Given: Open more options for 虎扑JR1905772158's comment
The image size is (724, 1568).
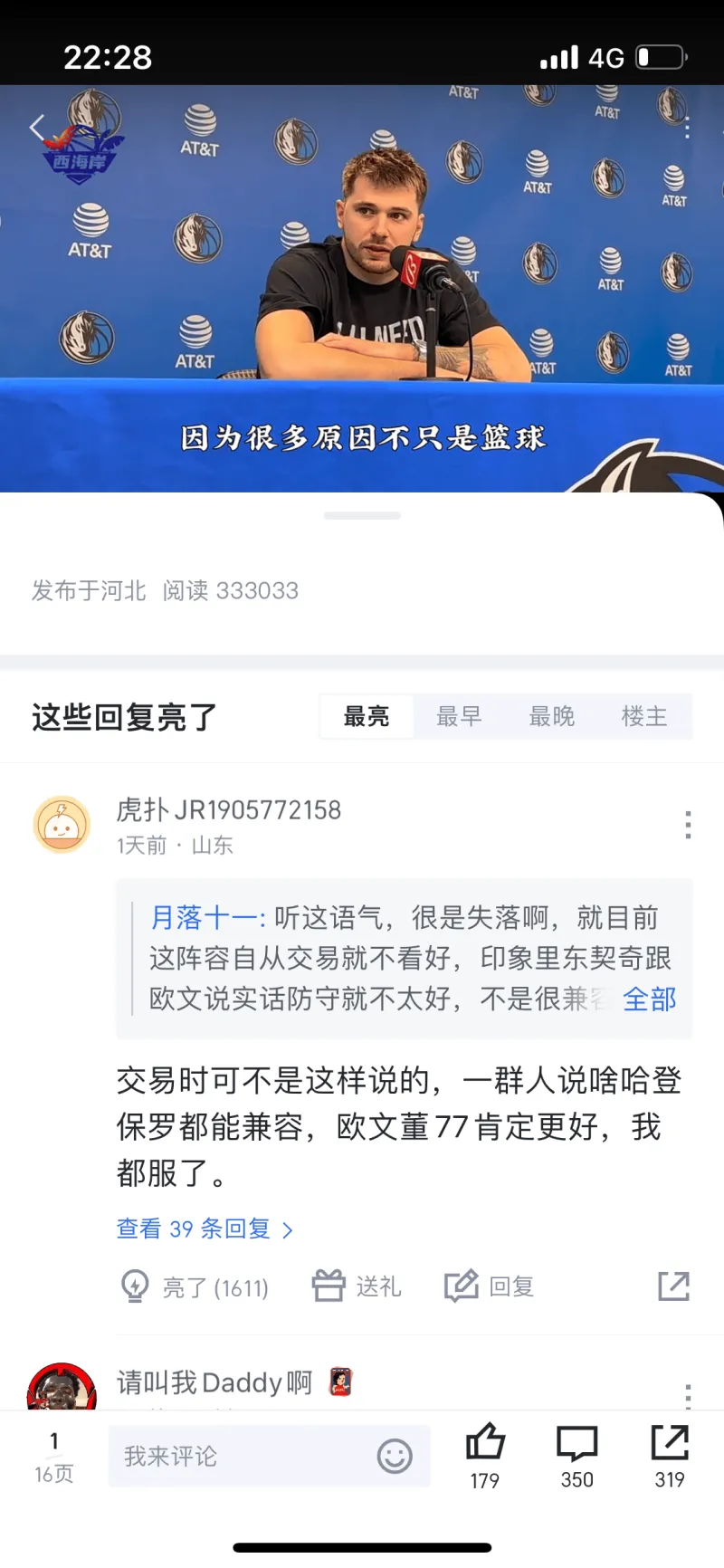Looking at the screenshot, I should [x=688, y=825].
